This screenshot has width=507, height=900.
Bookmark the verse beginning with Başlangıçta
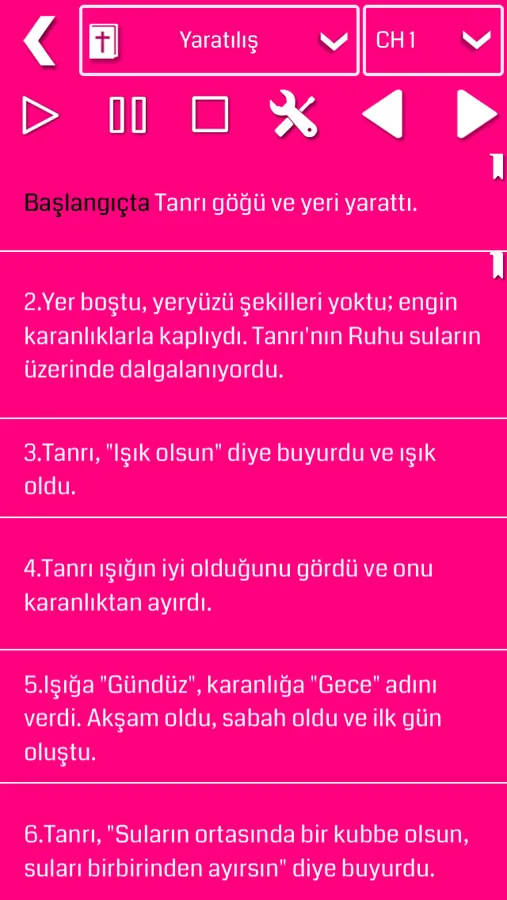497,166
